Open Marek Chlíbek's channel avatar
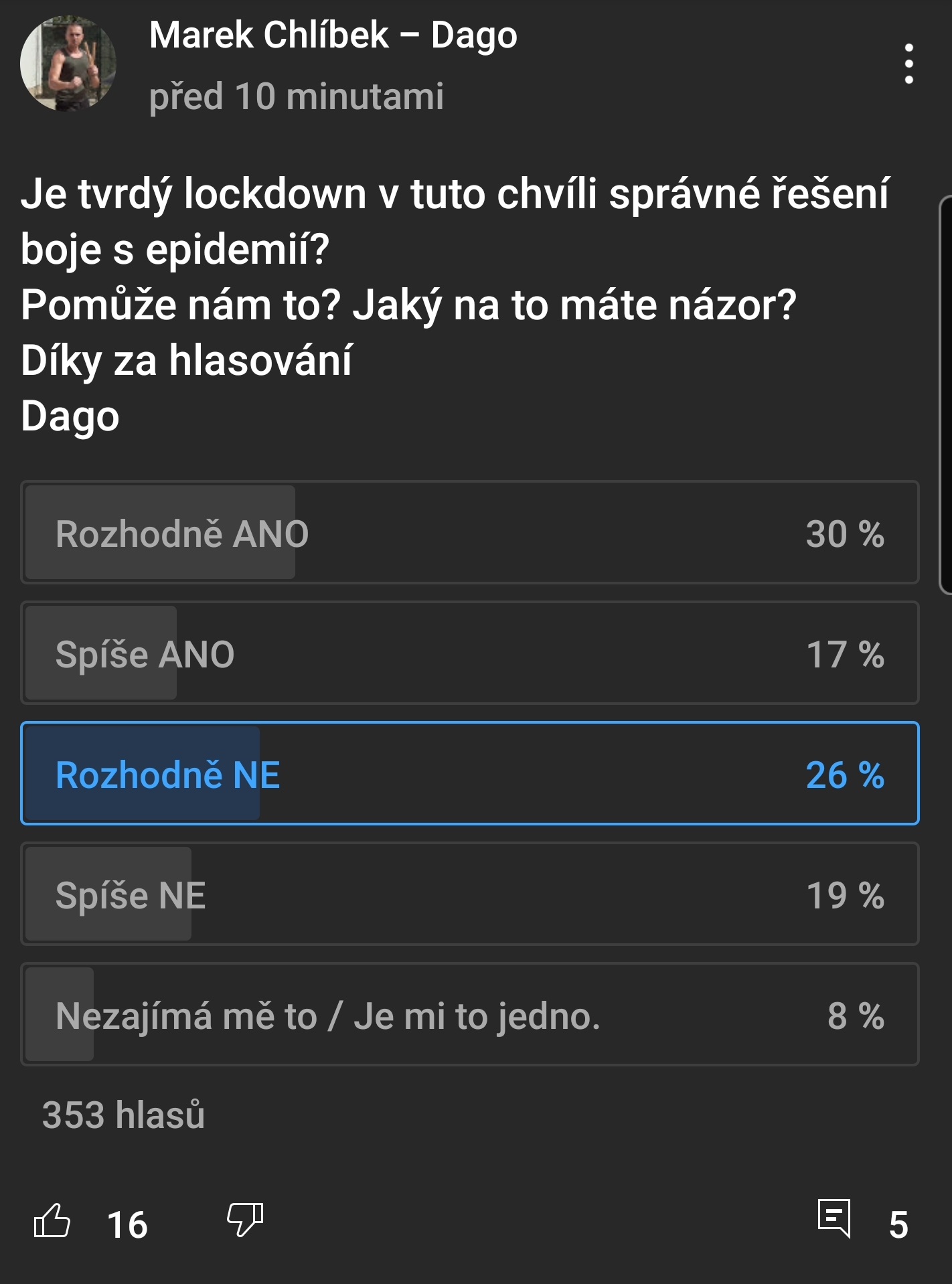Screen dimensions: 952x1284 (x=68, y=64)
